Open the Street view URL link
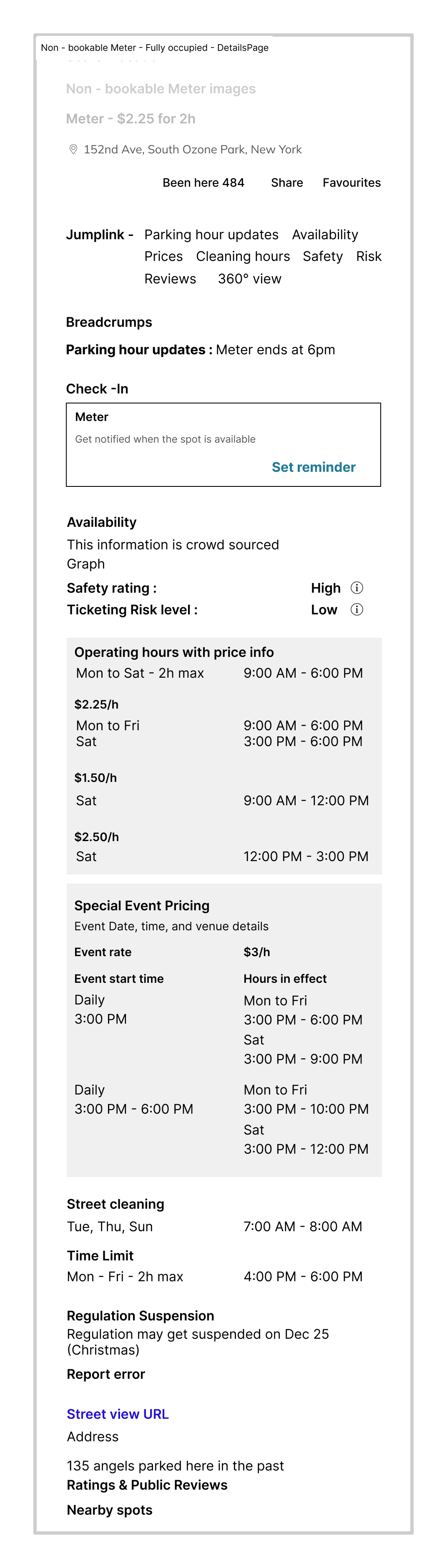 118,1413
